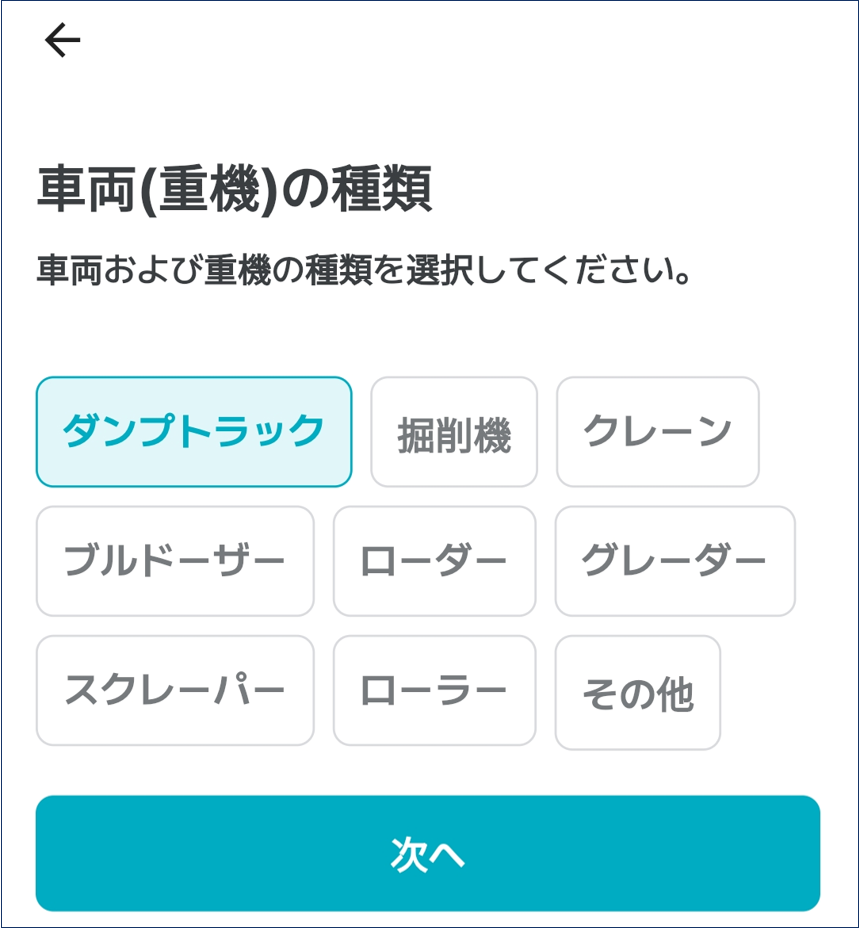Activate the excavator (掘削機) chip
859x928 pixels.
(453, 430)
